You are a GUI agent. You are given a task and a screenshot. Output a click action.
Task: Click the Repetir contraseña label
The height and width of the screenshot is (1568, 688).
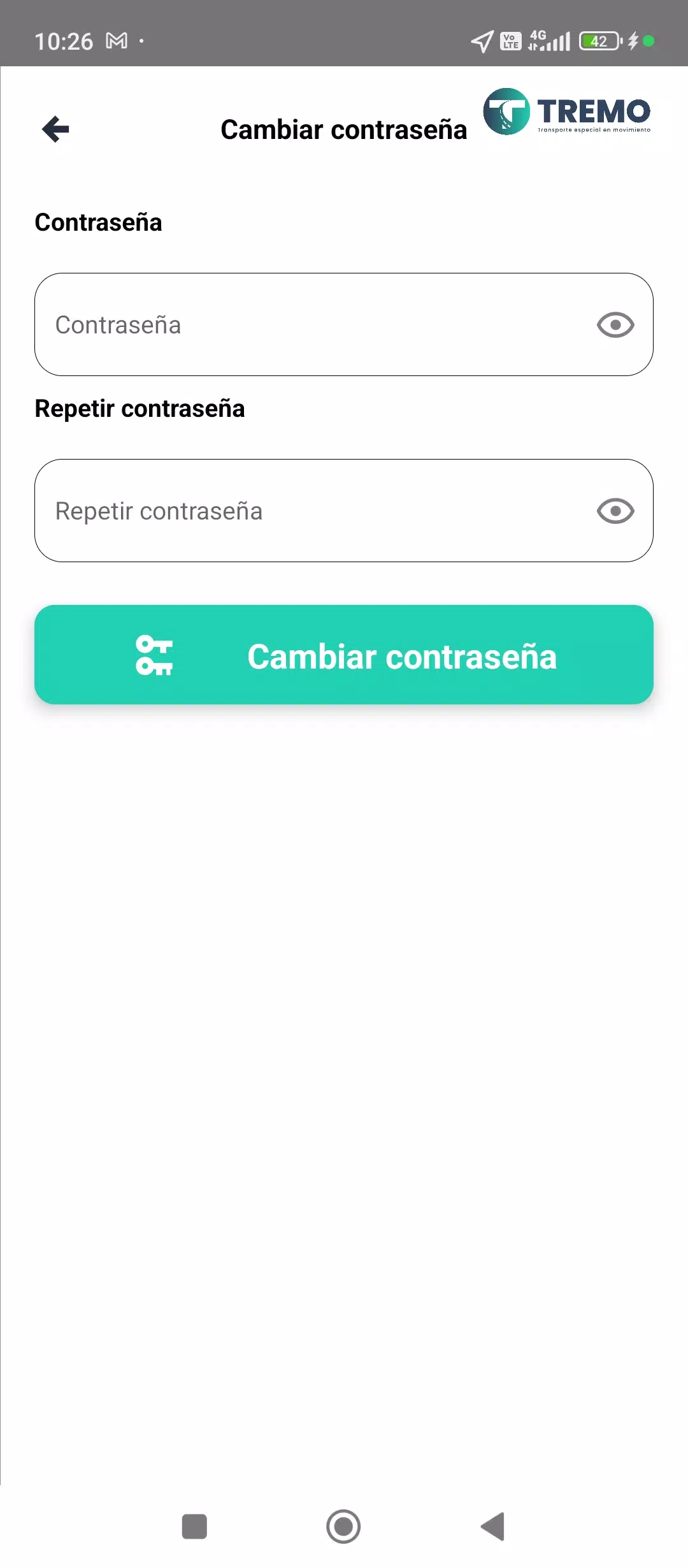[x=140, y=408]
